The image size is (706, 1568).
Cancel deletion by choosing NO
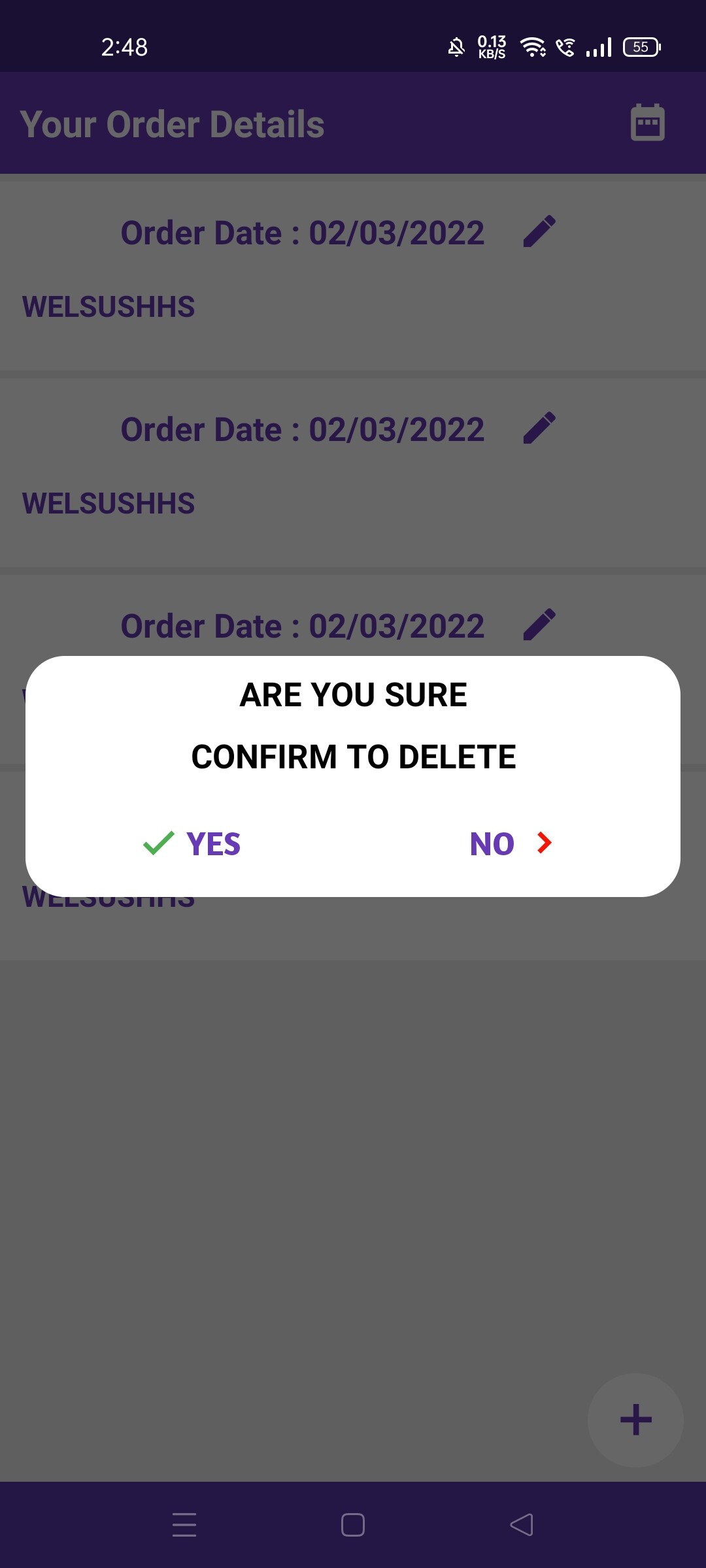pyautogui.click(x=511, y=843)
